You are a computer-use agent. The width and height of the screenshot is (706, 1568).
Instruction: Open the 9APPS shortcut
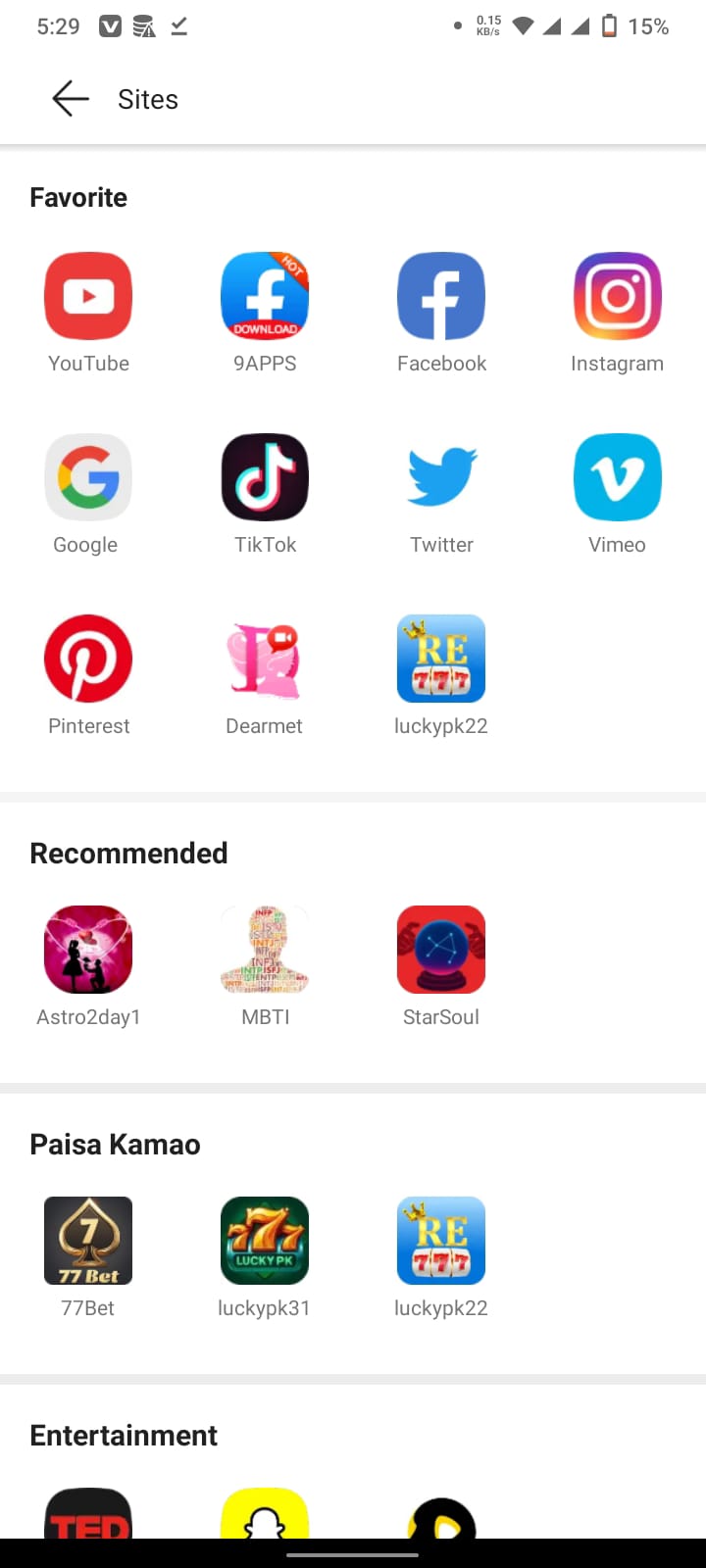pos(265,296)
